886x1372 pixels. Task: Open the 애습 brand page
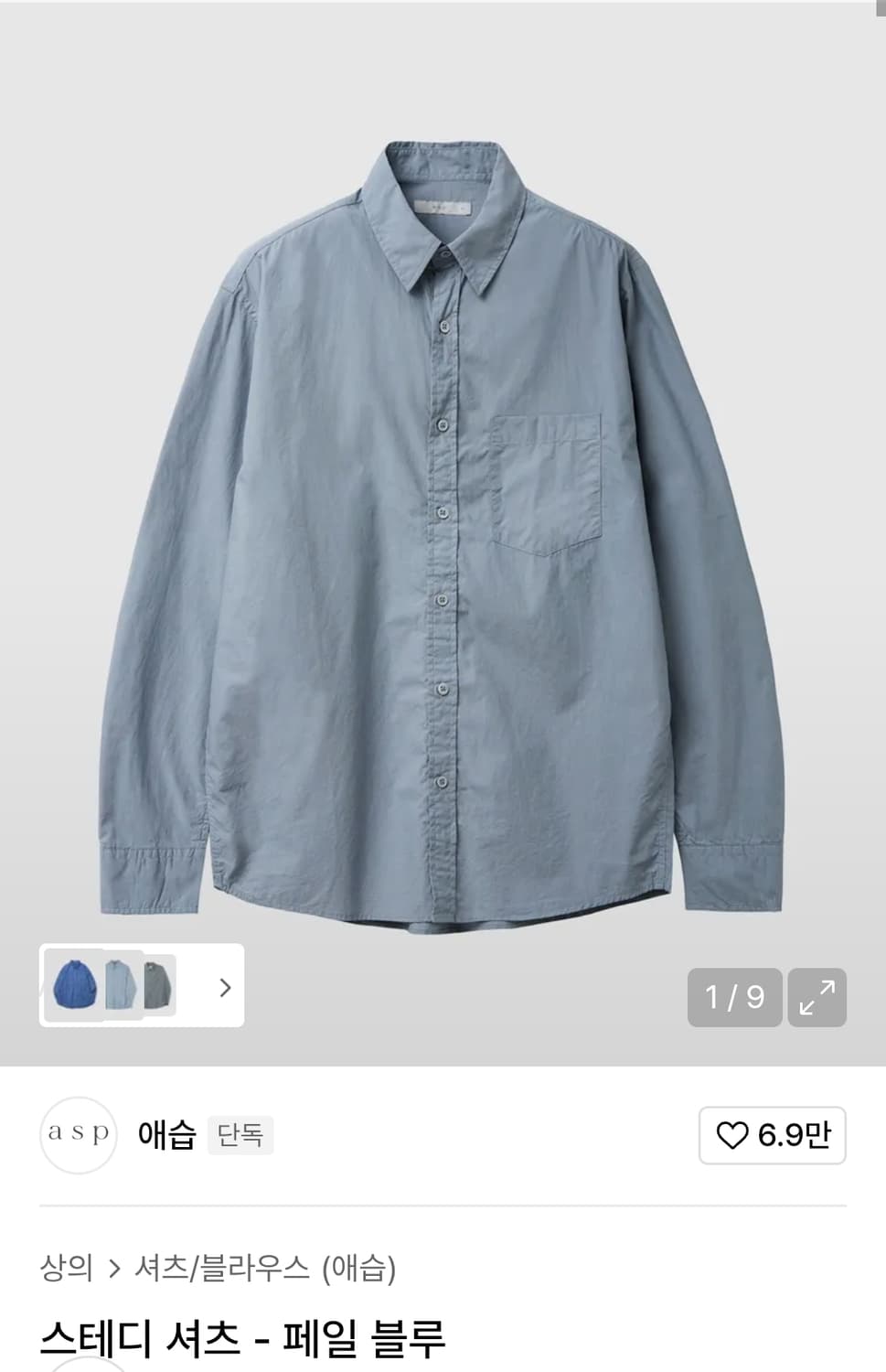click(x=166, y=1135)
